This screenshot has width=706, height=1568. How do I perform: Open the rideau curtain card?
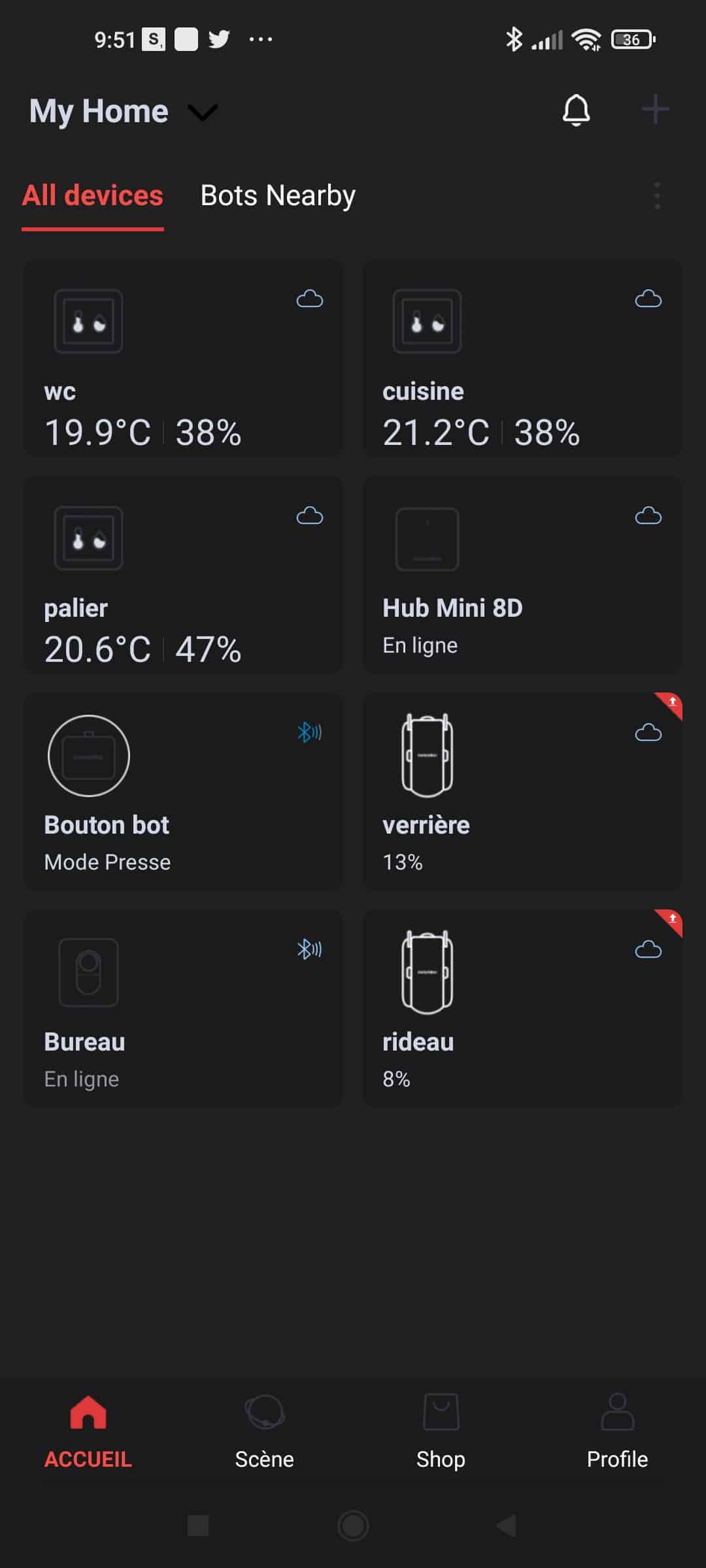[522, 1009]
